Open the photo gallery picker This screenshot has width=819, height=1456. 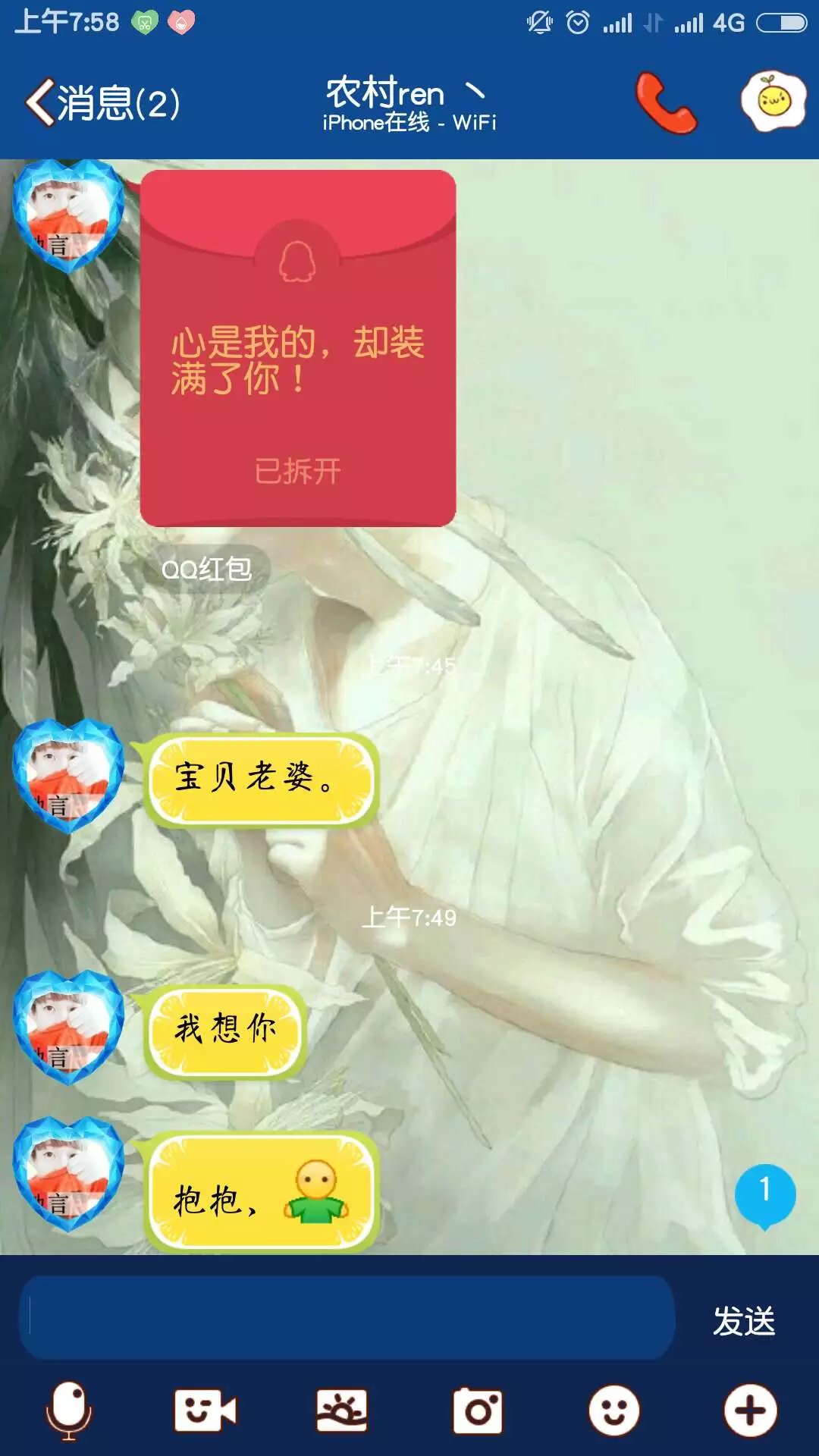341,1410
